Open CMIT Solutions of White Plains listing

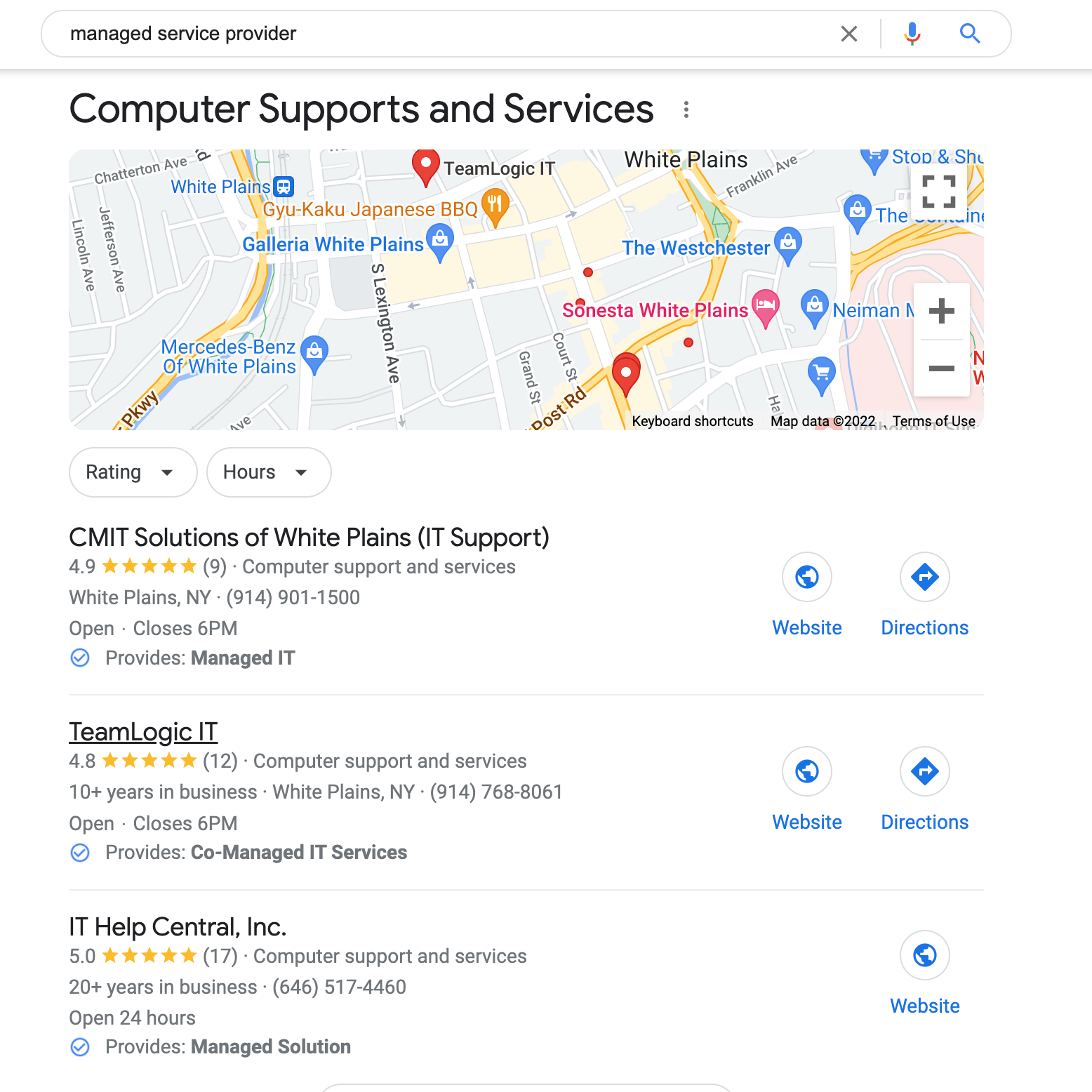tap(309, 538)
